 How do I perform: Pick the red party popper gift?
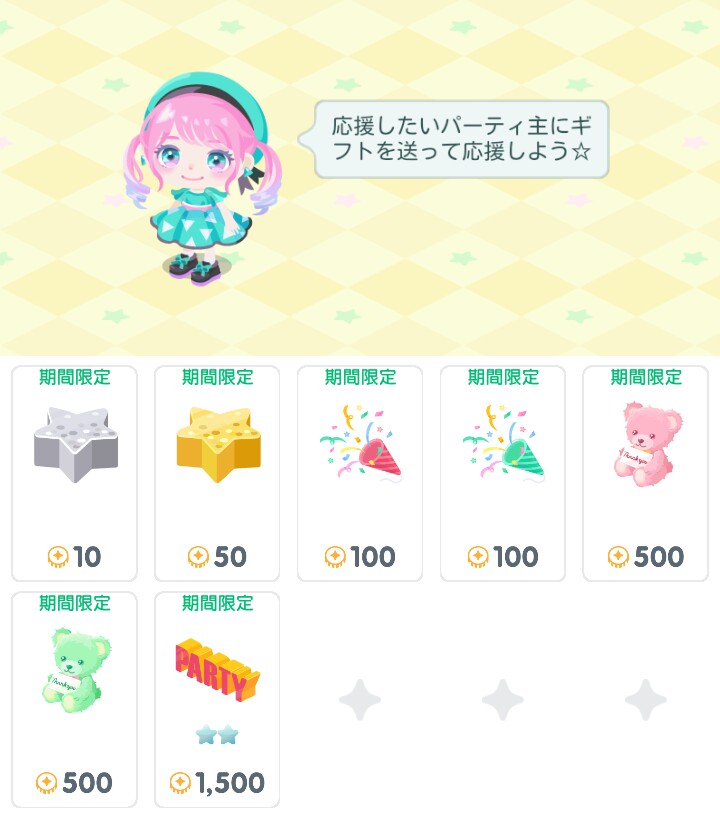pos(360,473)
